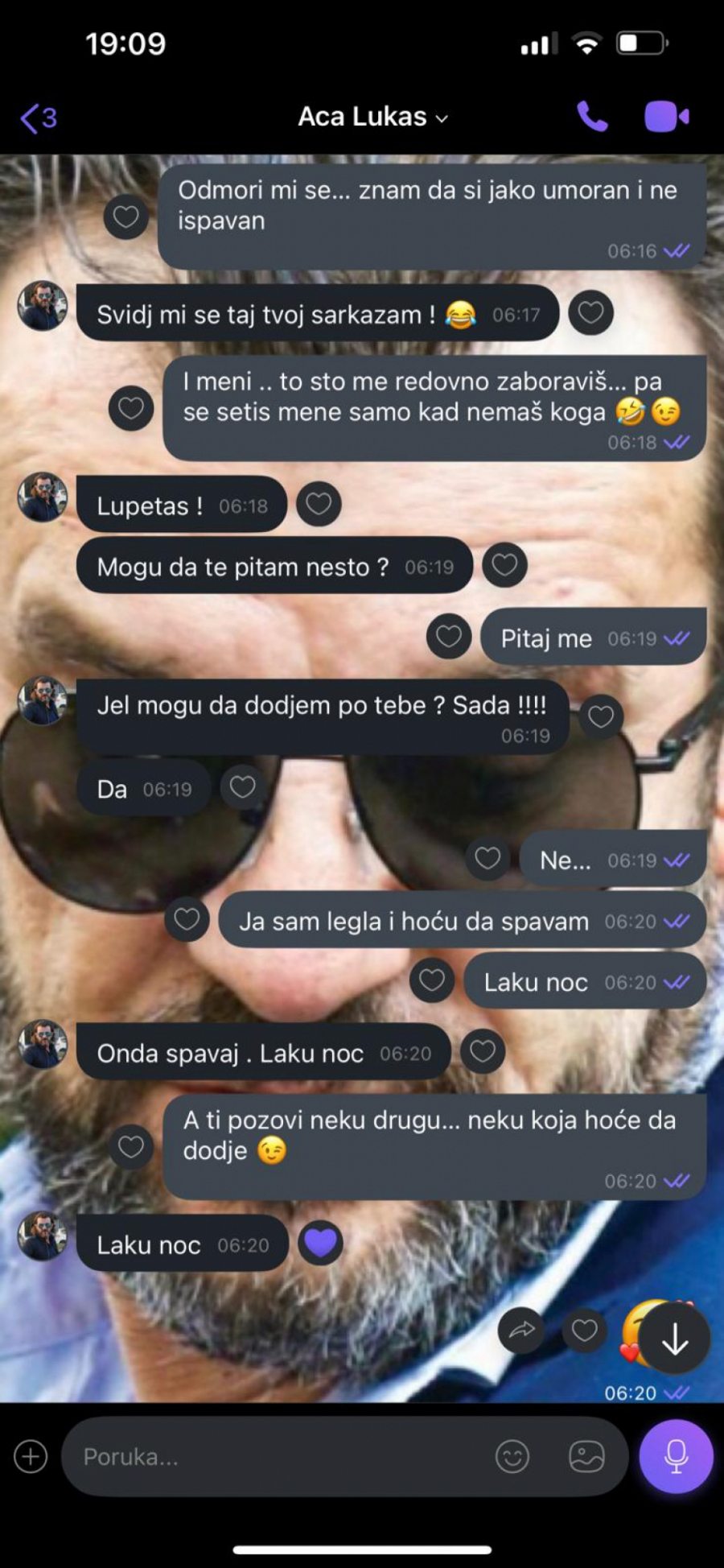
Task: Start a voice call with Aca Lukas
Action: [x=592, y=118]
